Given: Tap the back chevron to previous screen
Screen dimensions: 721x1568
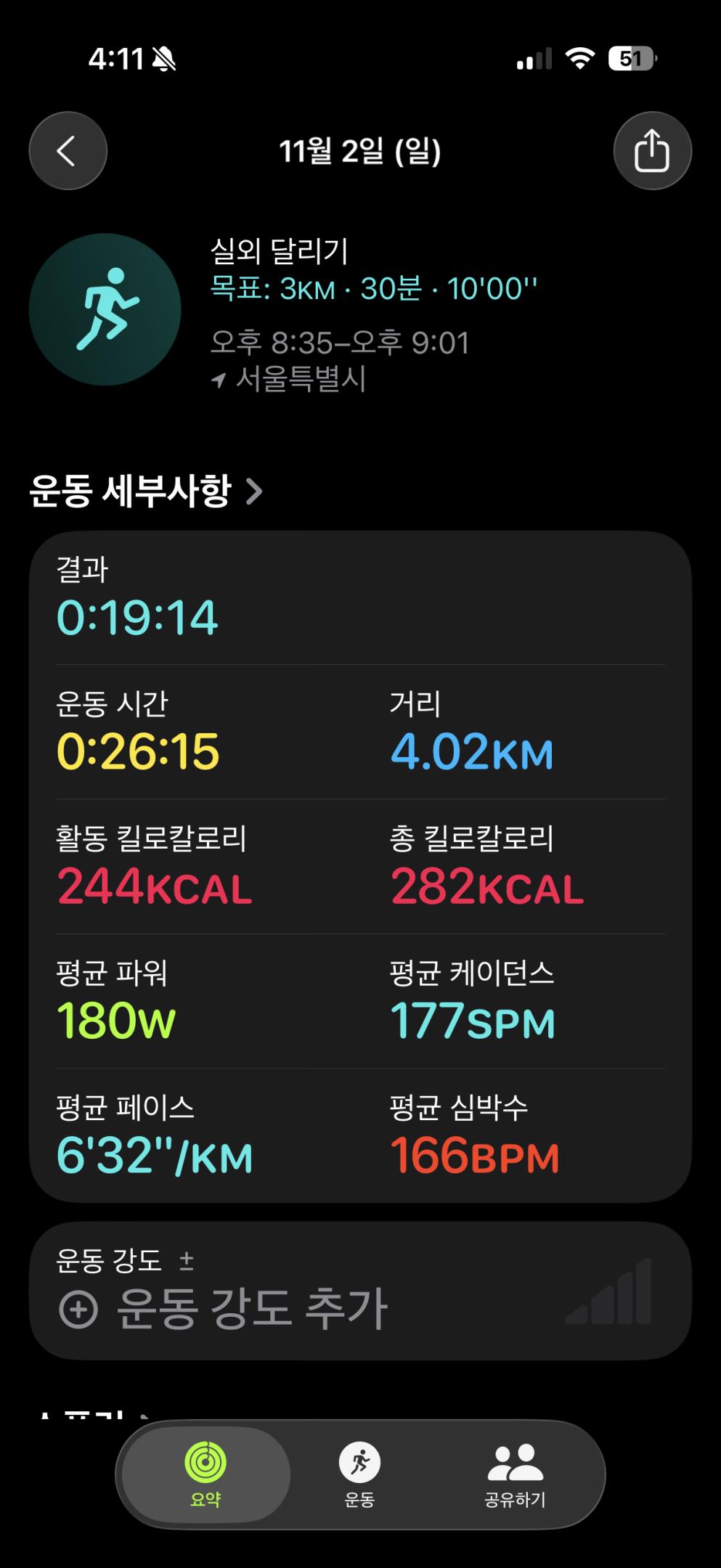Looking at the screenshot, I should tap(68, 150).
